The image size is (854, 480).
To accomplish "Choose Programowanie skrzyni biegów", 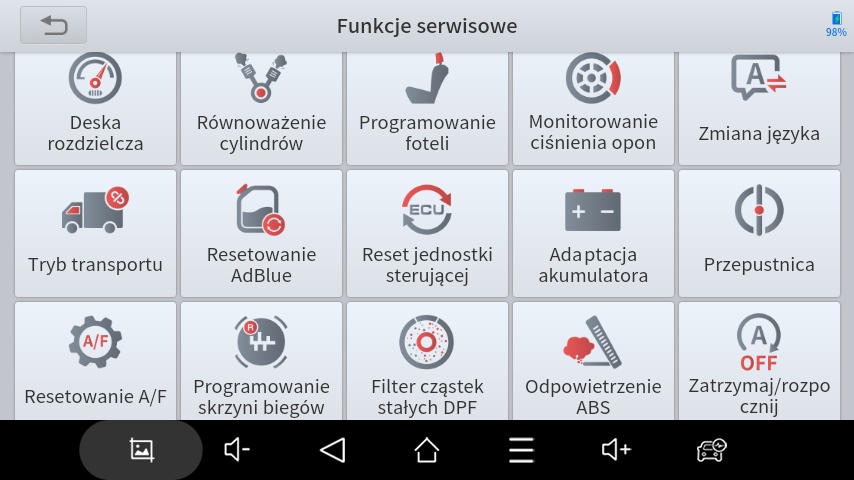I will click(261, 362).
